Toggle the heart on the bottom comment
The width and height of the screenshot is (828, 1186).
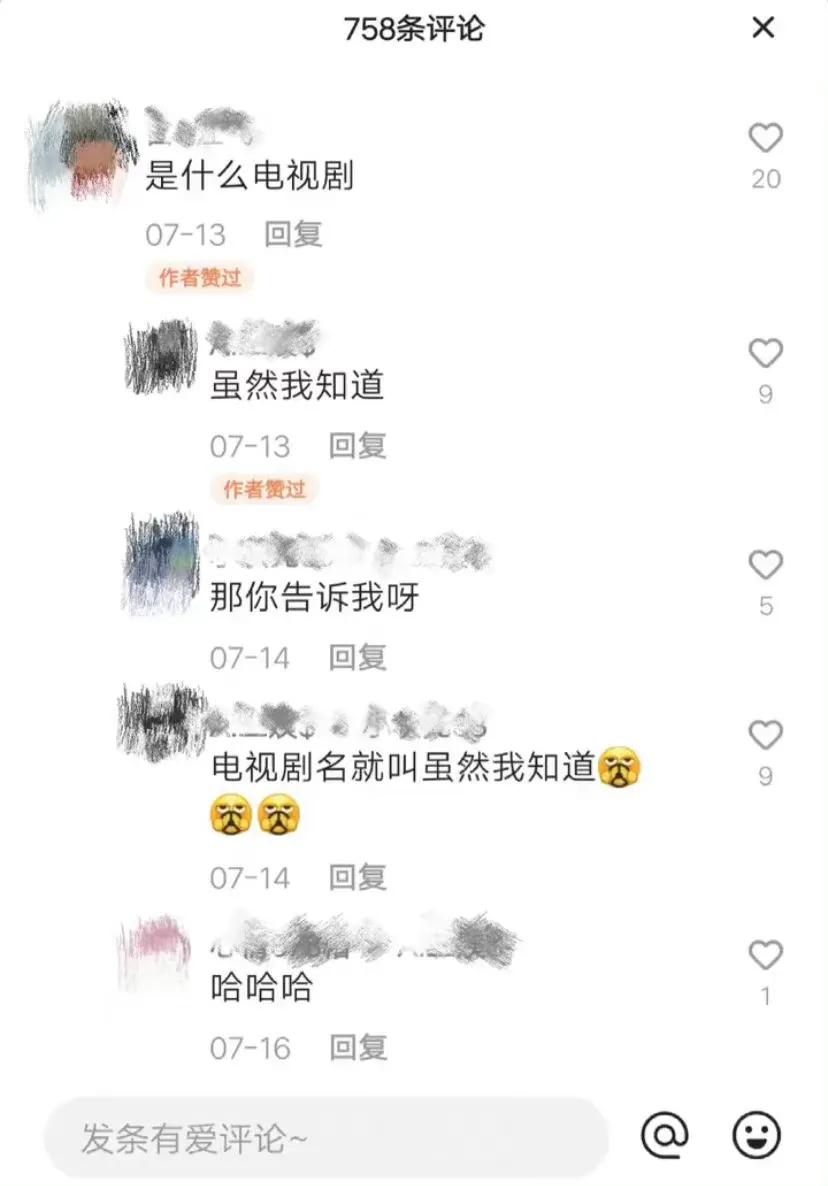(765, 955)
